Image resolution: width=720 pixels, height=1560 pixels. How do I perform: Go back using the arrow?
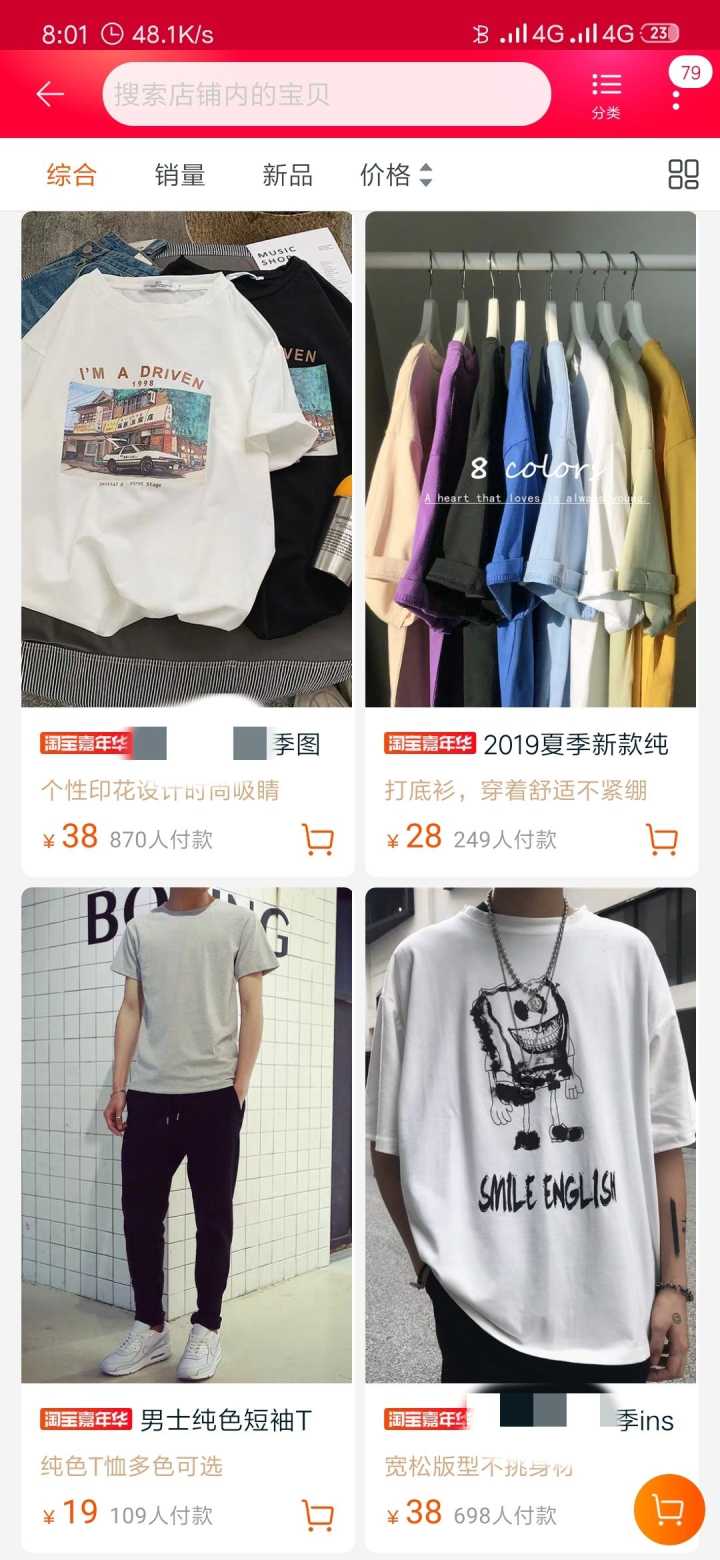pos(50,94)
